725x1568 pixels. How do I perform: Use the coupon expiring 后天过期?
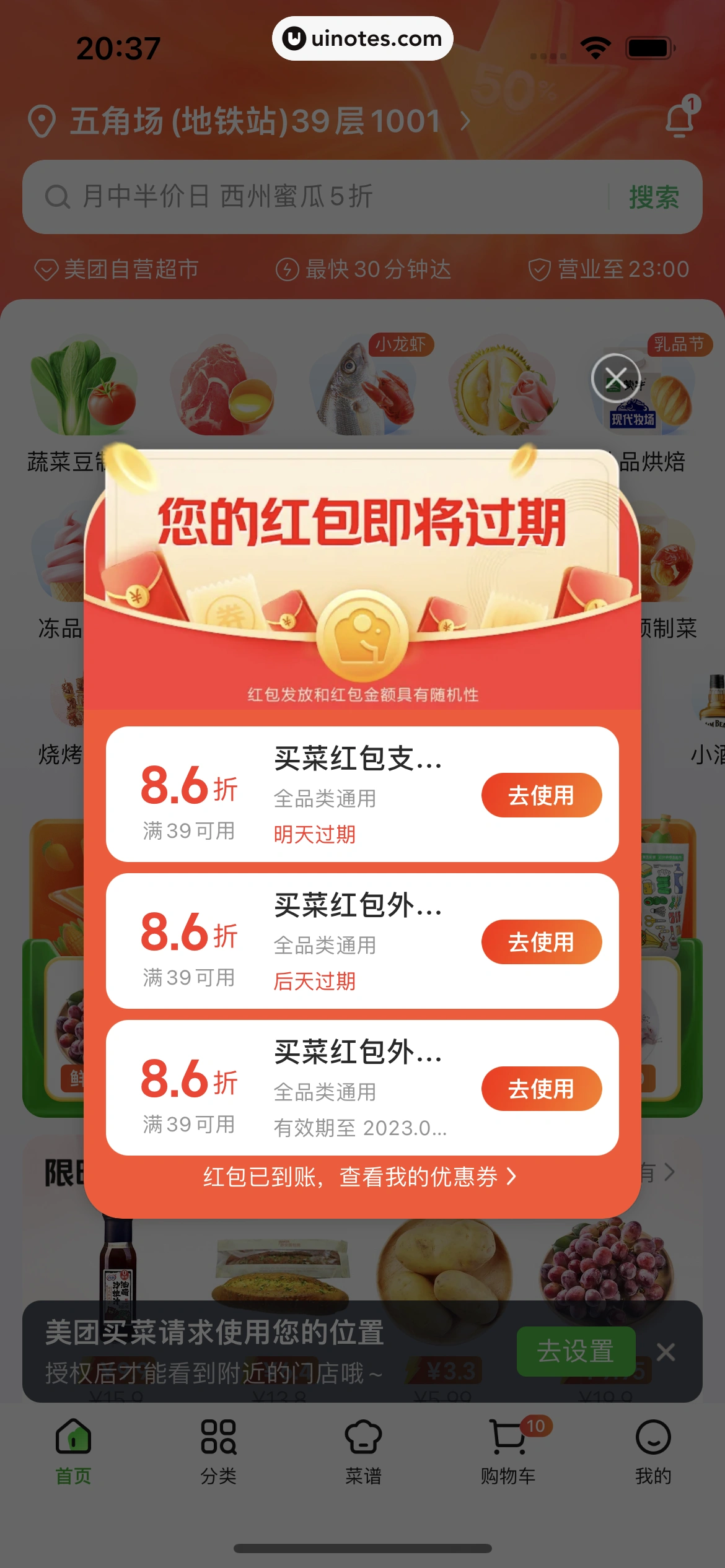(541, 942)
